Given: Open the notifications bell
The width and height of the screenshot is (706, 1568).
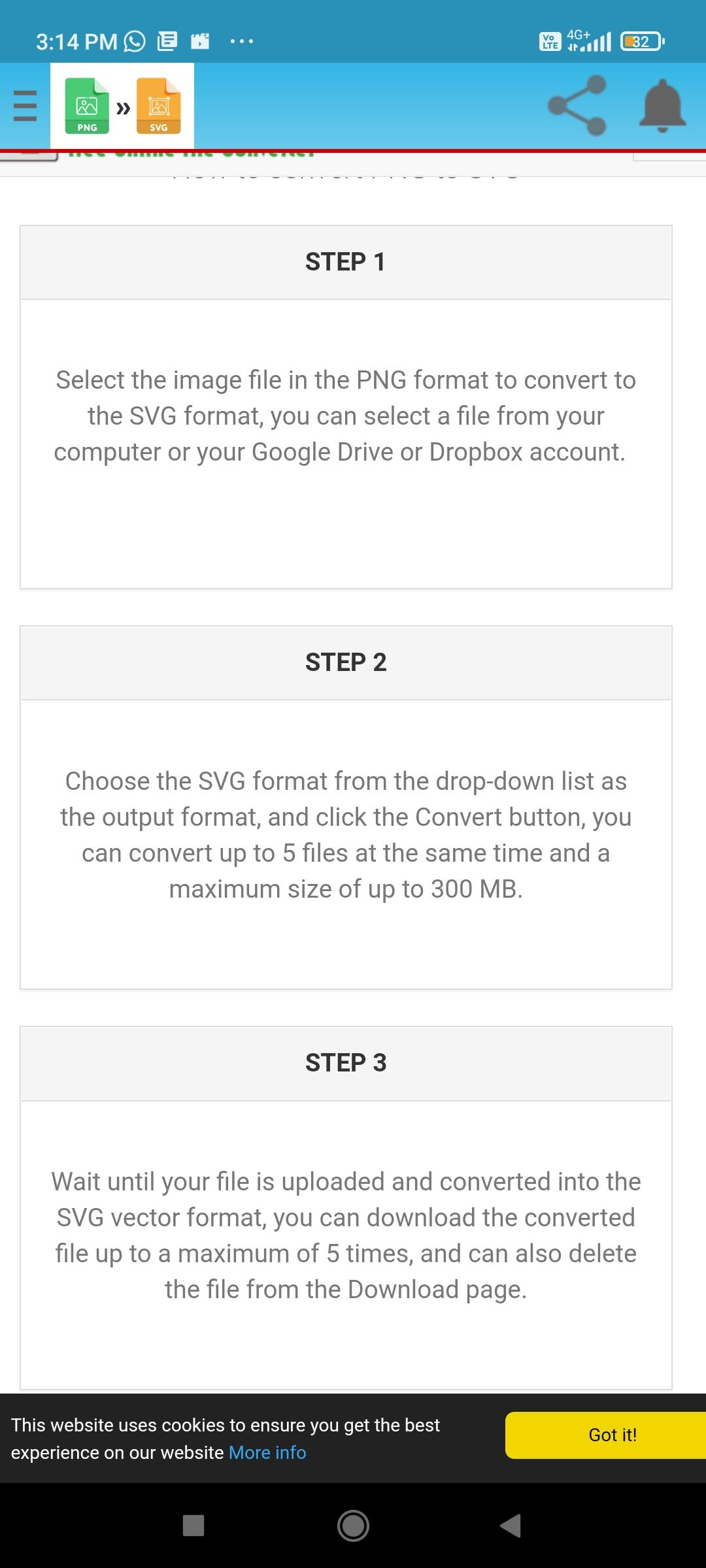Looking at the screenshot, I should [662, 106].
